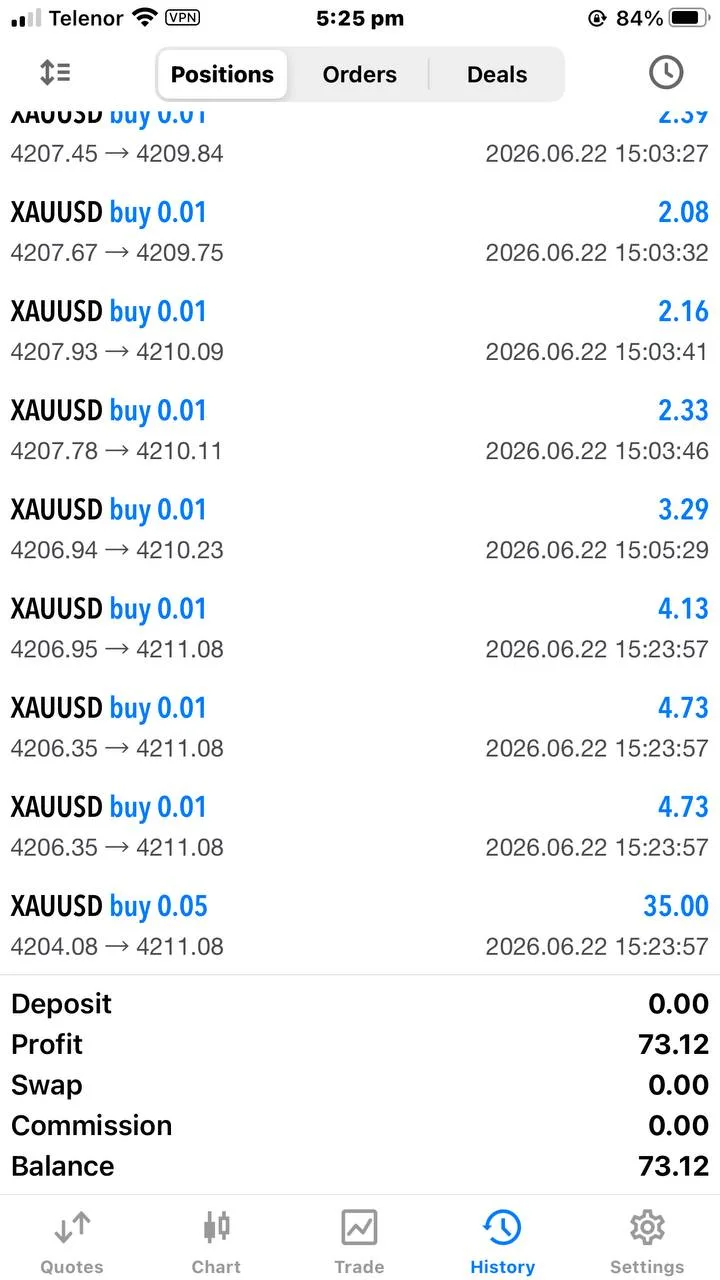Expand the XAUUSD position with 2.16 profit
The image size is (720, 1280).
[x=360, y=331]
